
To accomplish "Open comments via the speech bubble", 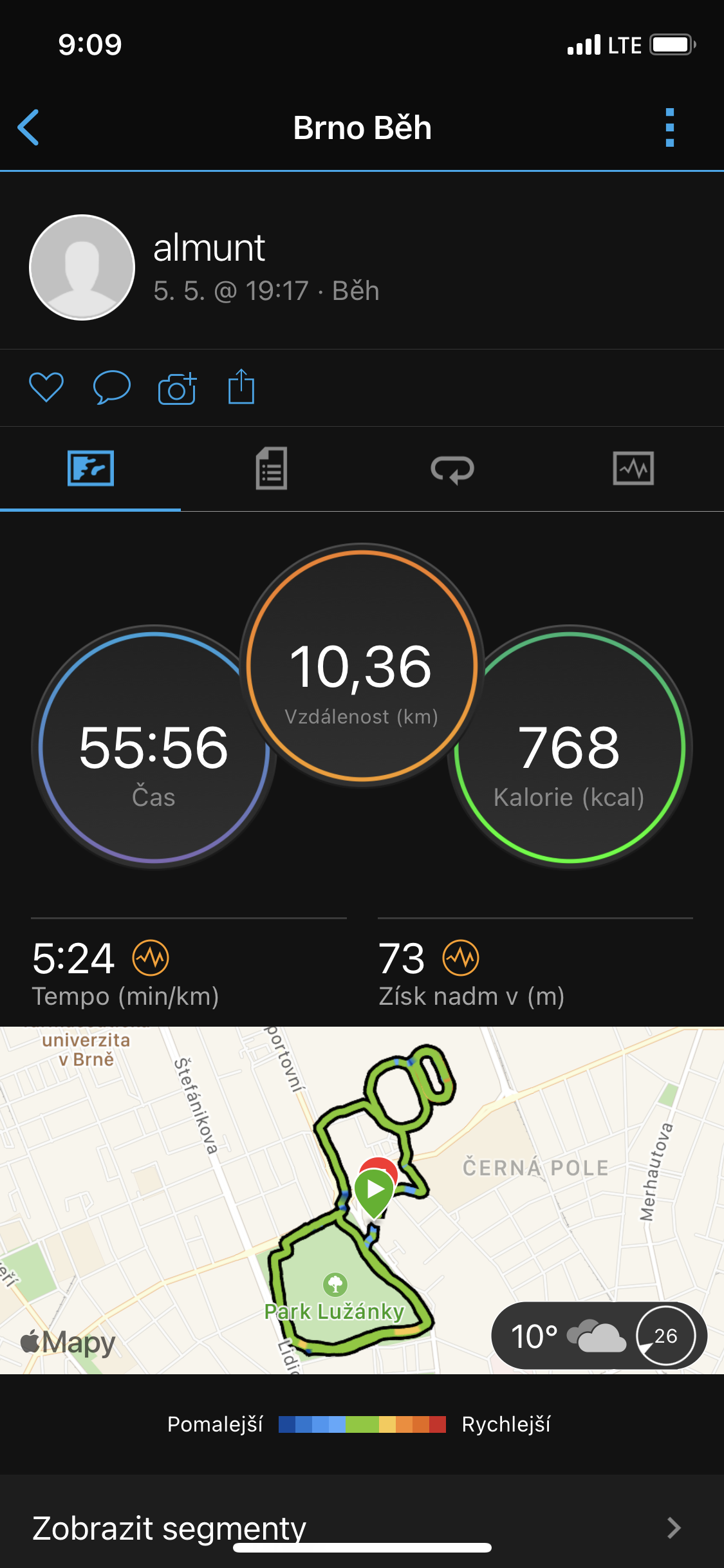I will pyautogui.click(x=112, y=387).
